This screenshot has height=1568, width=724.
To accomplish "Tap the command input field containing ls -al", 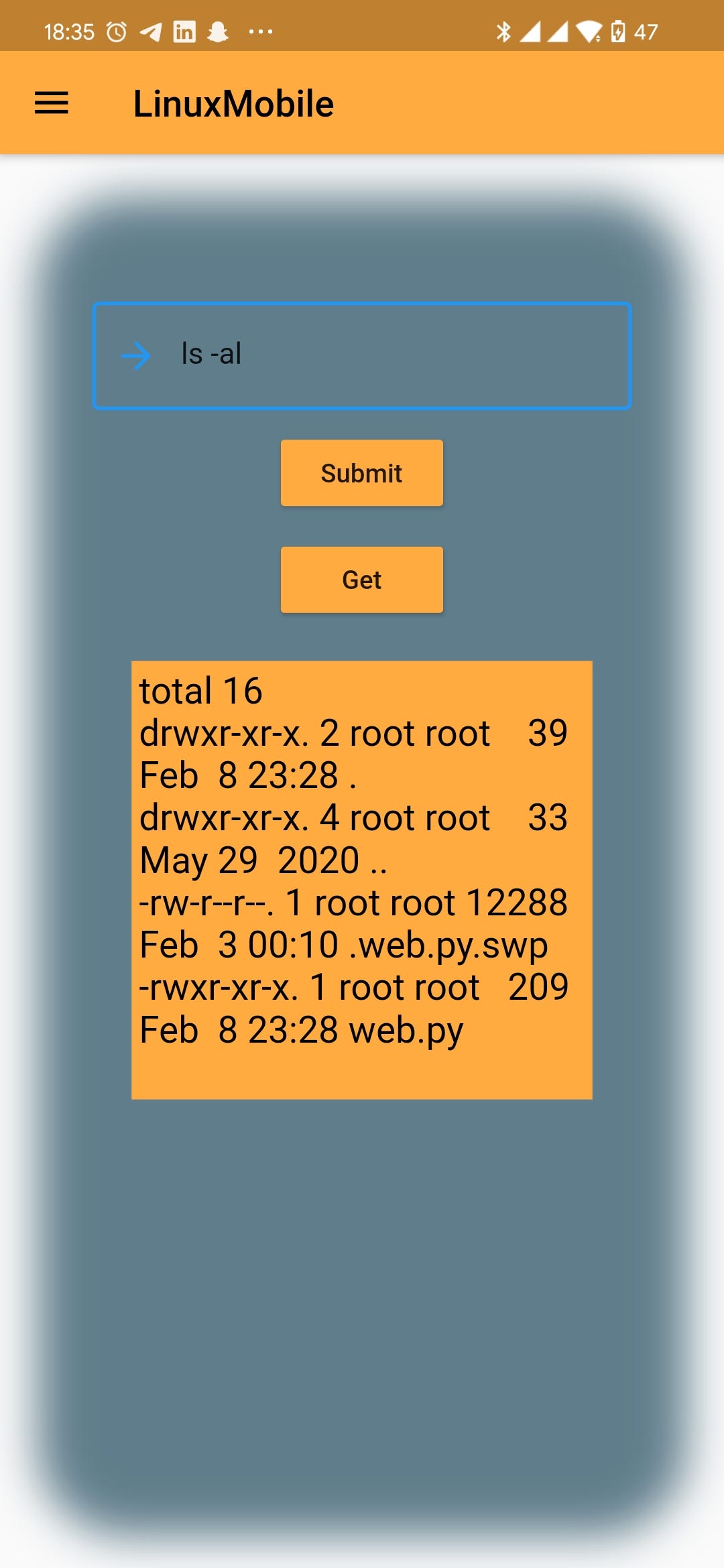I will 362,355.
